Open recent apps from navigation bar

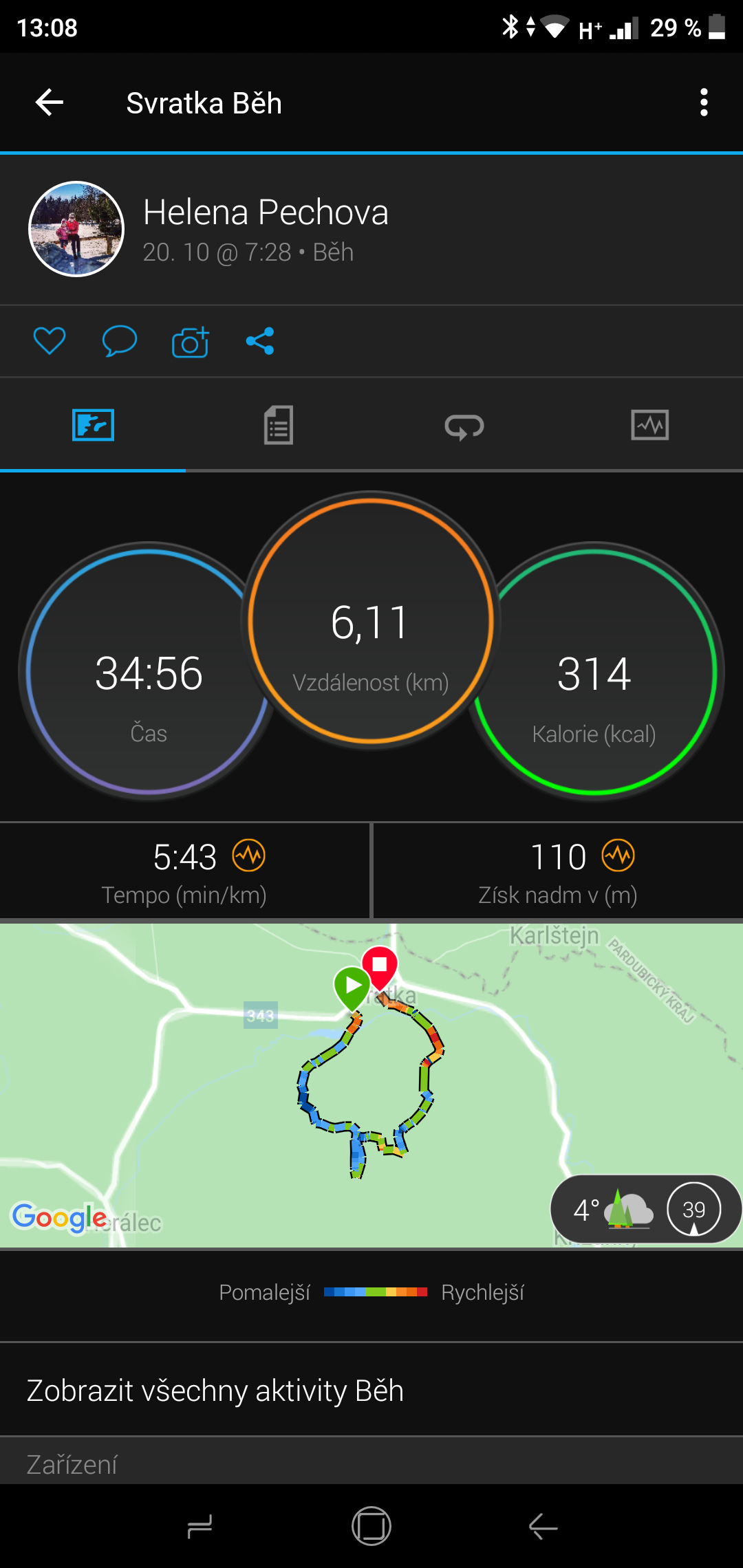(x=200, y=1526)
